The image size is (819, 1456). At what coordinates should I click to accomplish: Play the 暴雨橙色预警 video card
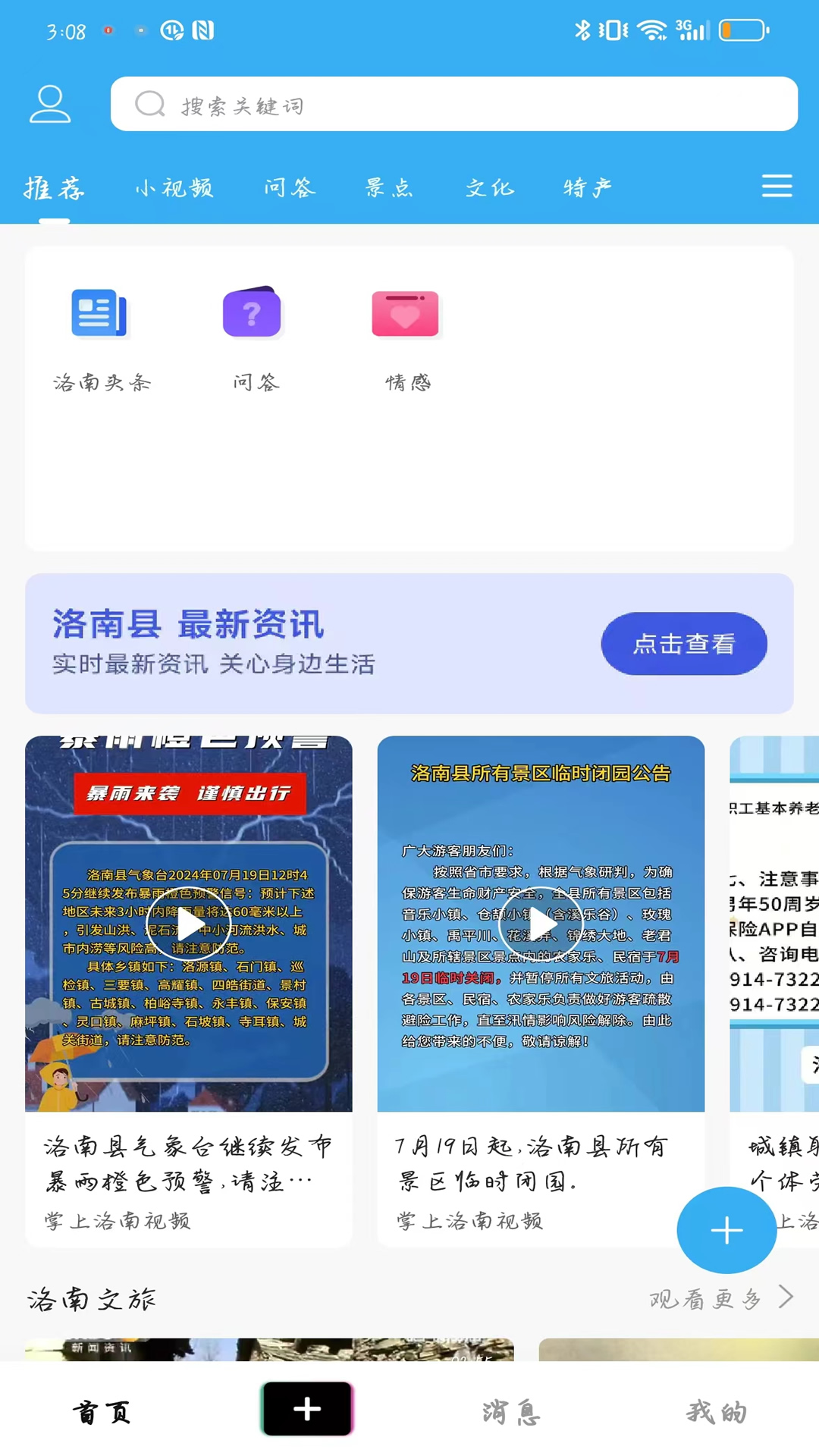[188, 924]
